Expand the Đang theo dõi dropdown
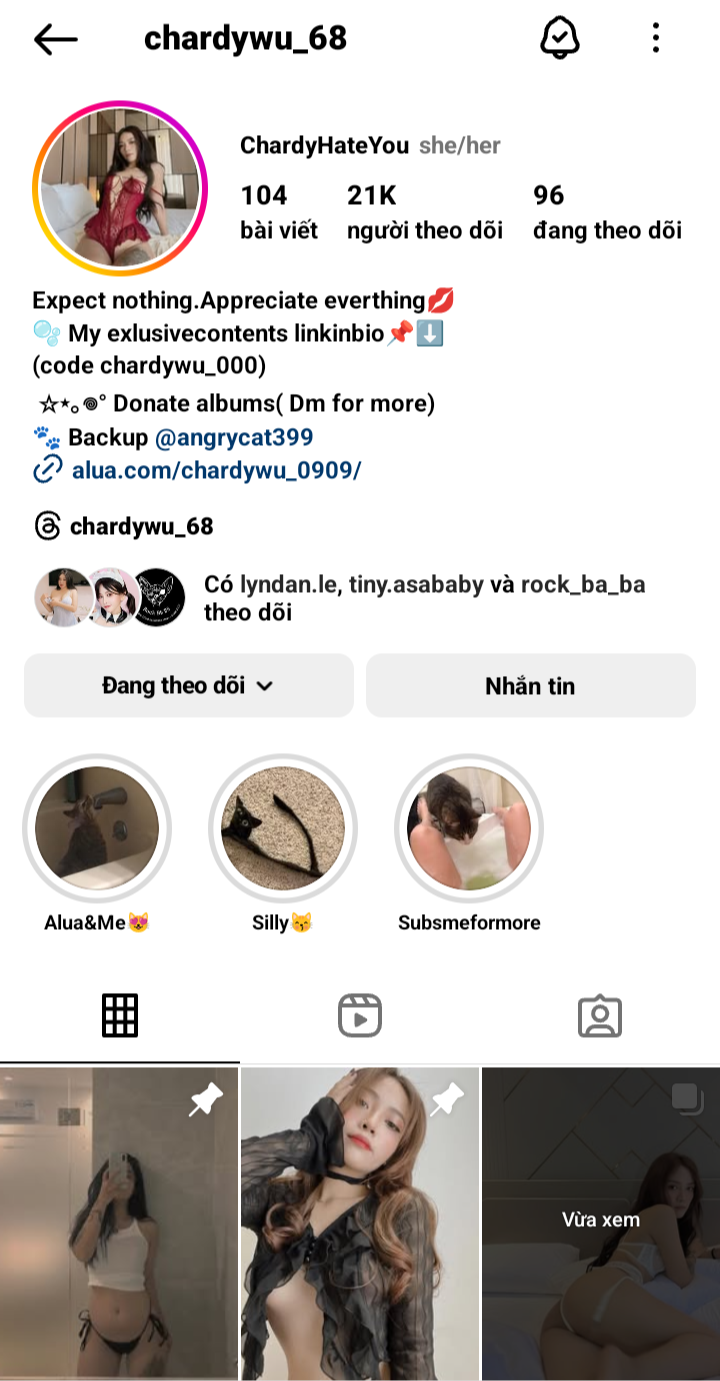The image size is (720, 1381). tap(188, 686)
